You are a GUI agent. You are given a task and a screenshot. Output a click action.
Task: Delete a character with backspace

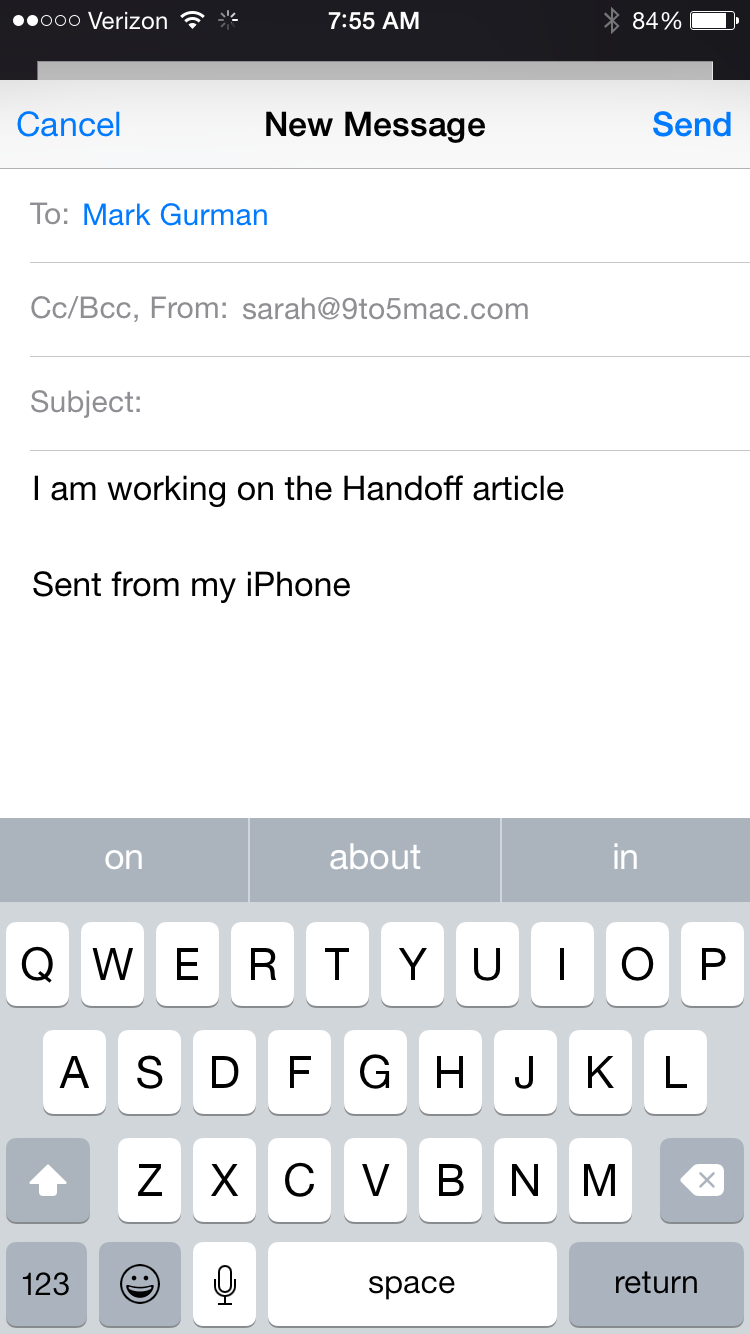(x=702, y=1181)
